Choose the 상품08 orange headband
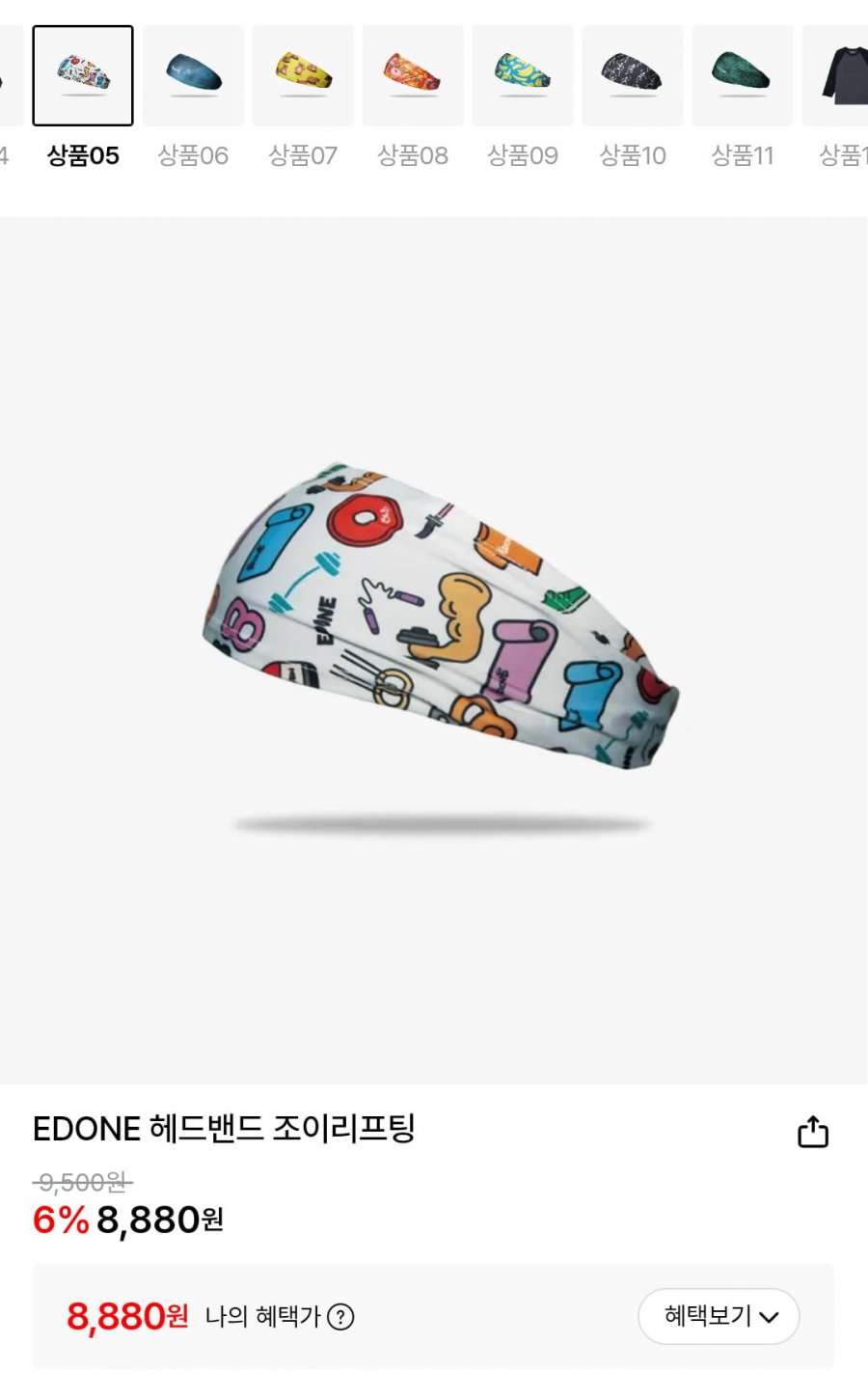The width and height of the screenshot is (868, 1399). click(413, 76)
